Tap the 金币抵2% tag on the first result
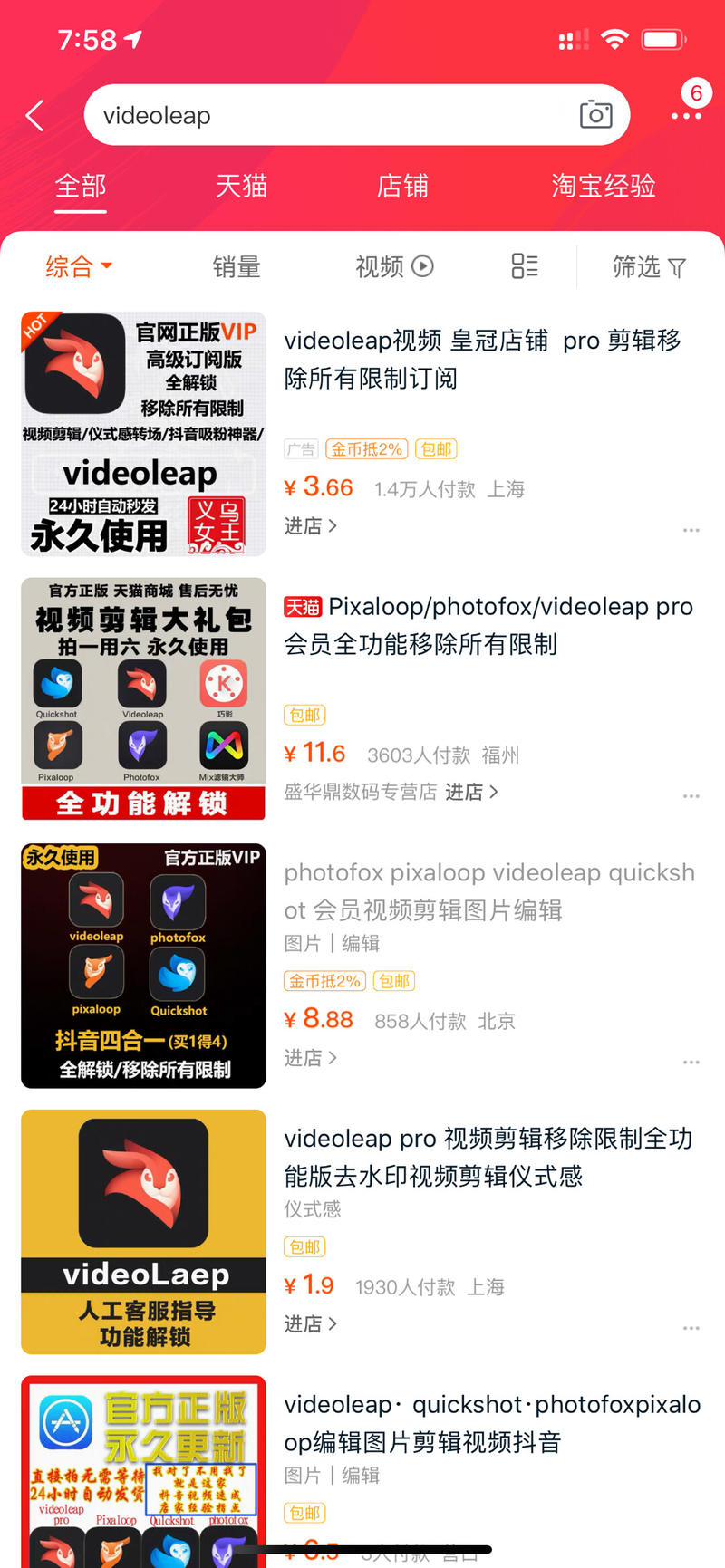The width and height of the screenshot is (725, 1568). coord(366,448)
